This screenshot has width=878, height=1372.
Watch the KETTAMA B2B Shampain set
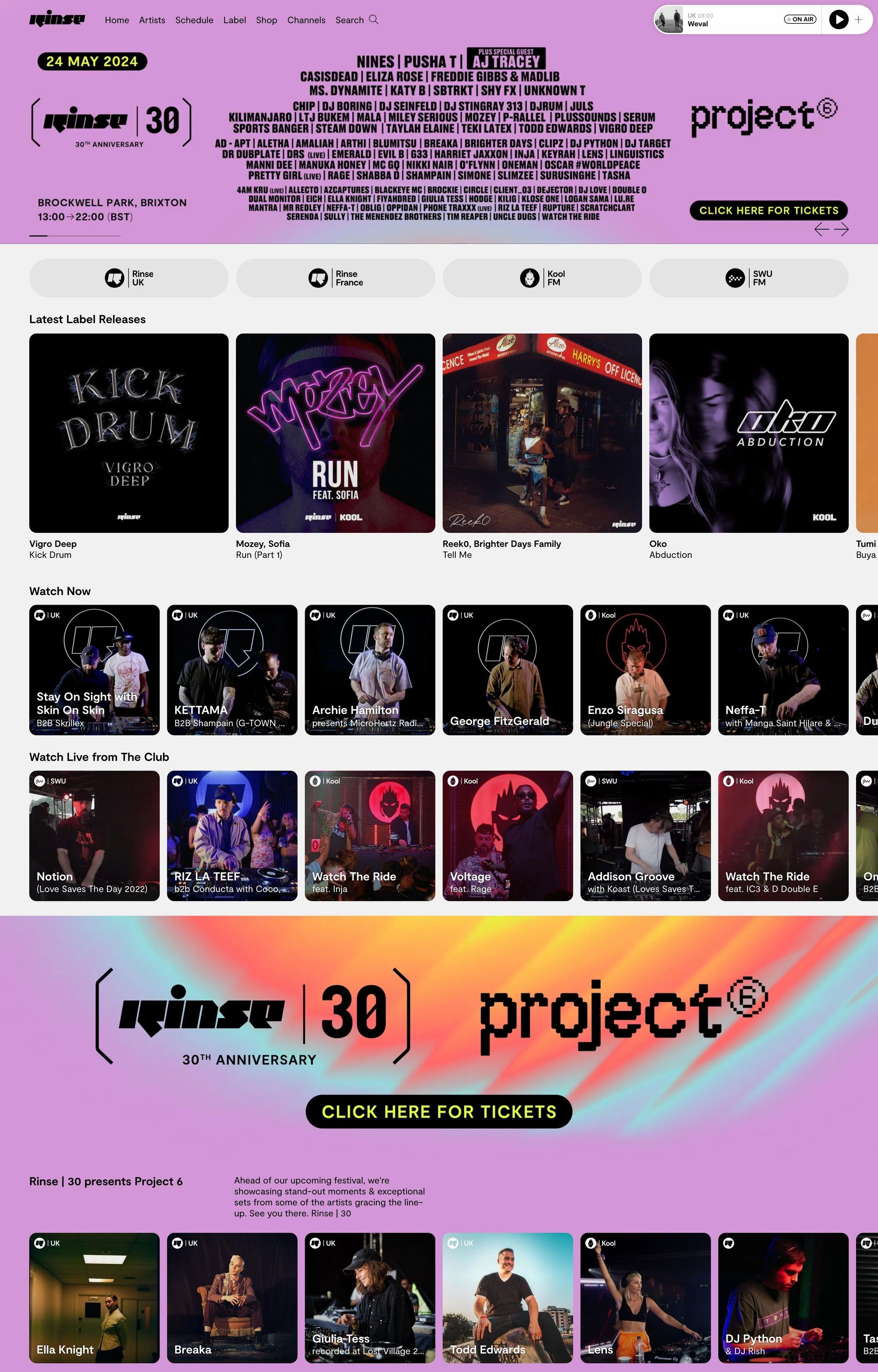[x=232, y=670]
